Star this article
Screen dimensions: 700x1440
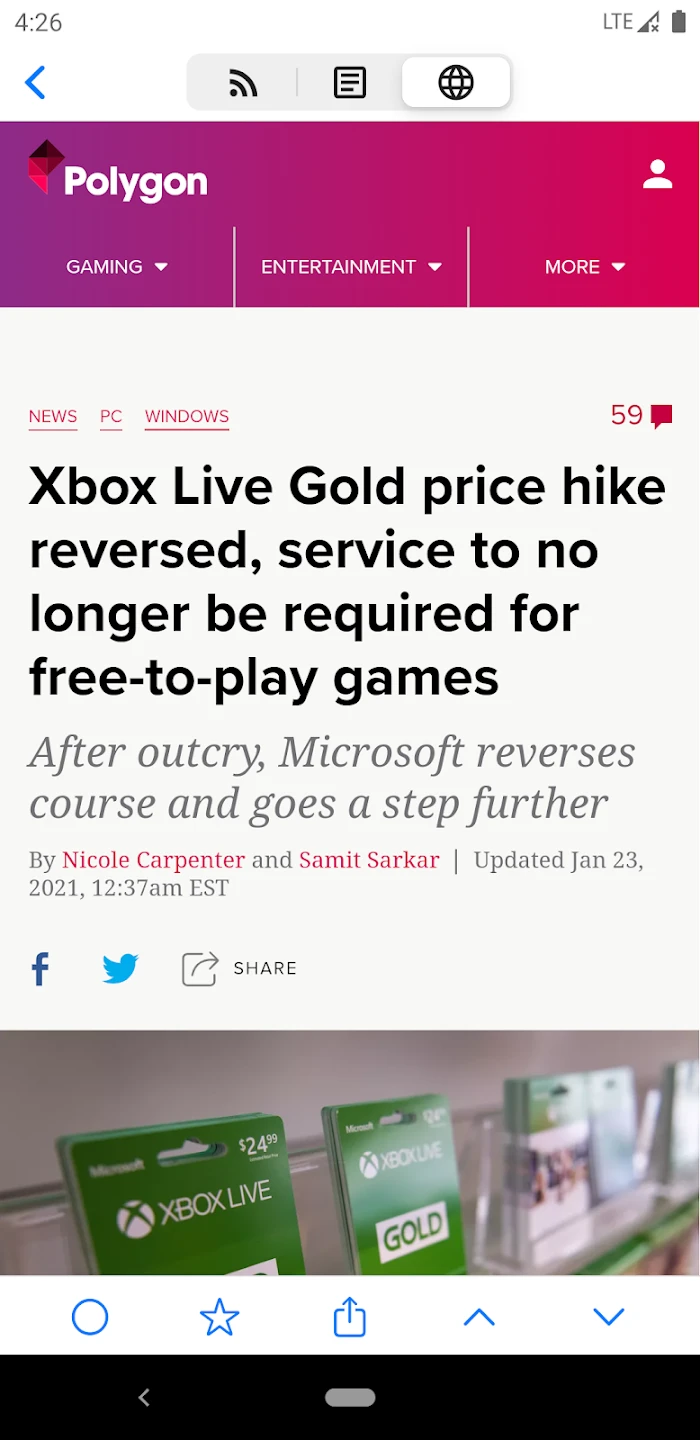click(219, 1317)
